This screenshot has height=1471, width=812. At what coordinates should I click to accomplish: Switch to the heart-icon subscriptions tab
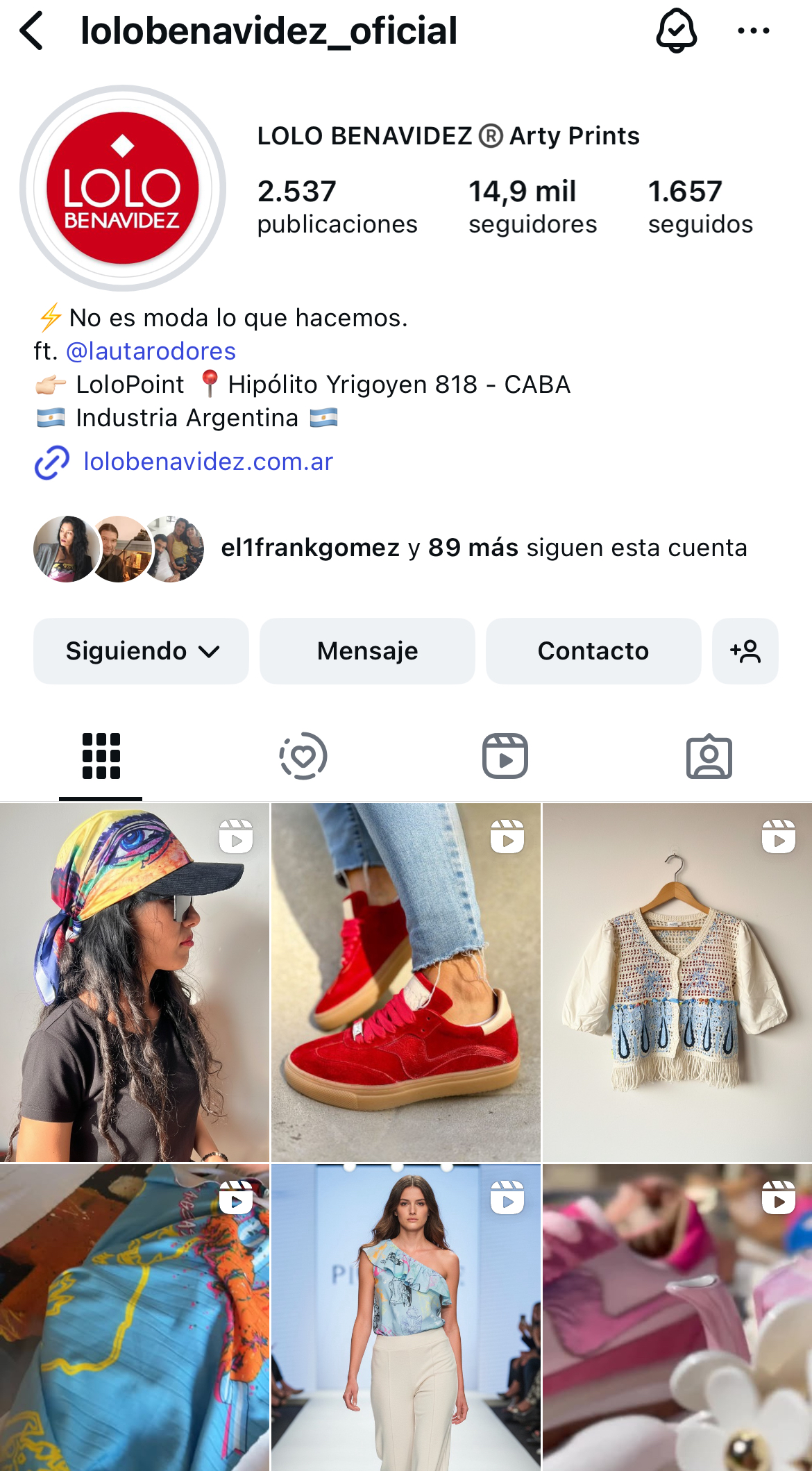click(x=303, y=756)
